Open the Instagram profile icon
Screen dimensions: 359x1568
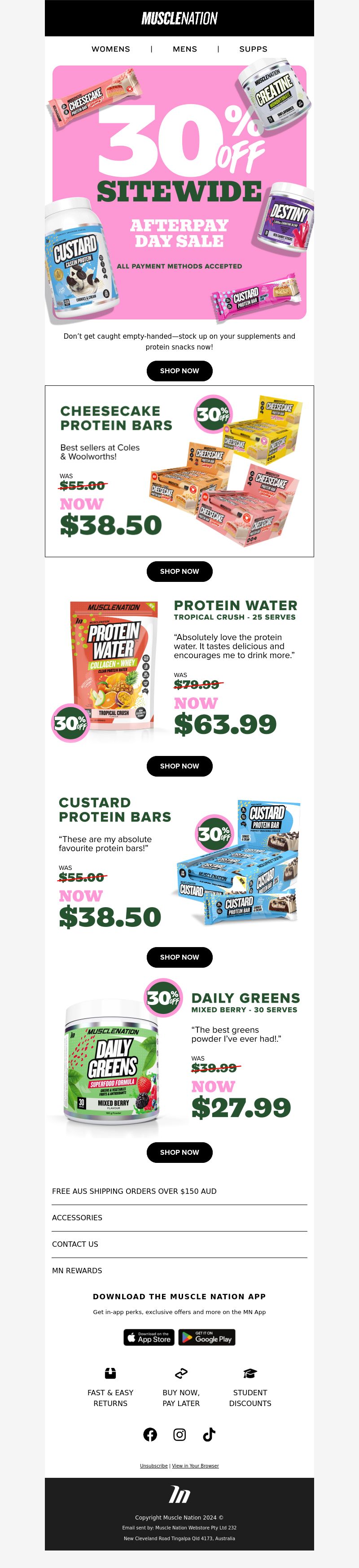pos(179,1434)
